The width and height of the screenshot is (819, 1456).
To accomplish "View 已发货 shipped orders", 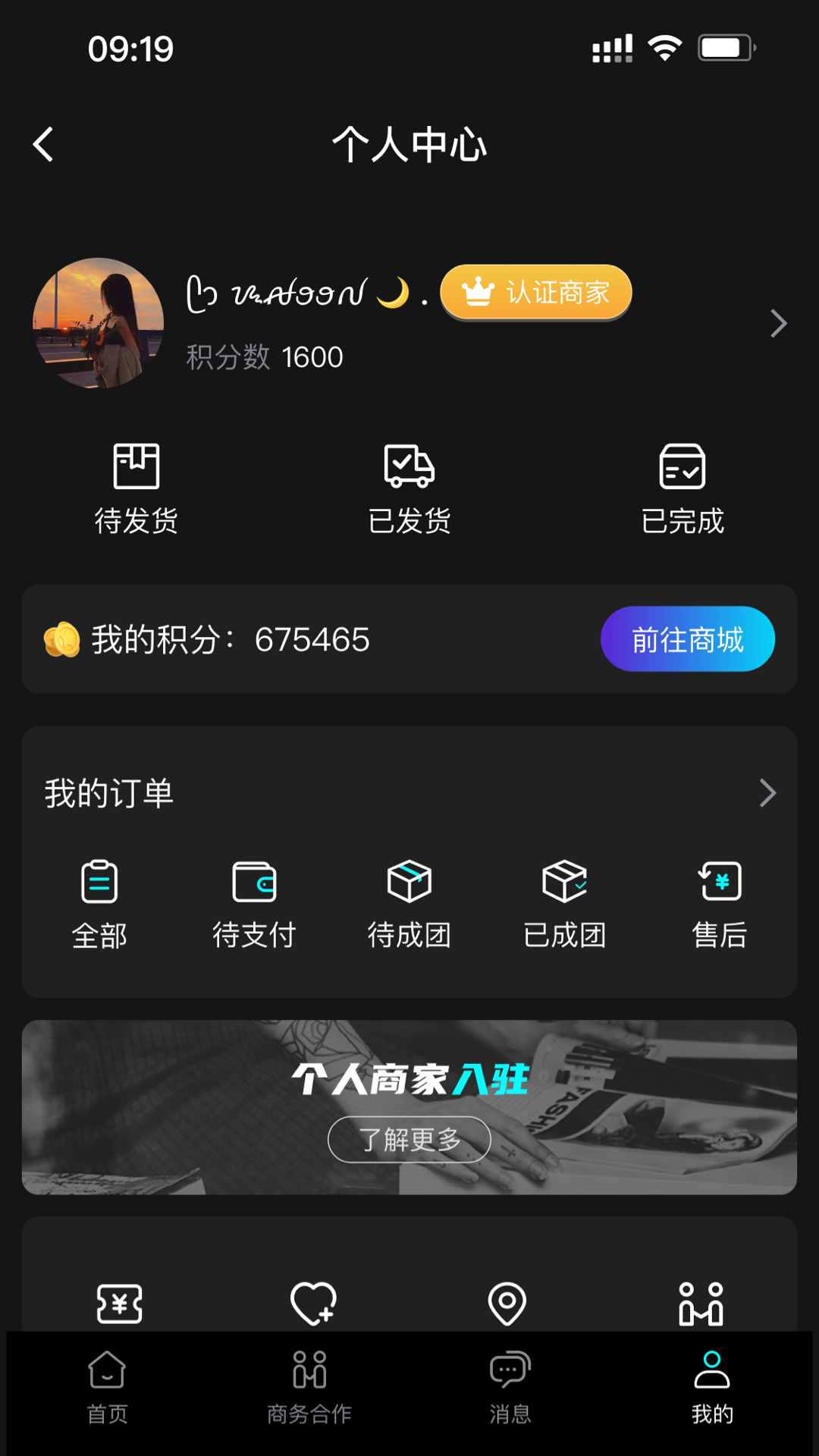I will tap(409, 489).
